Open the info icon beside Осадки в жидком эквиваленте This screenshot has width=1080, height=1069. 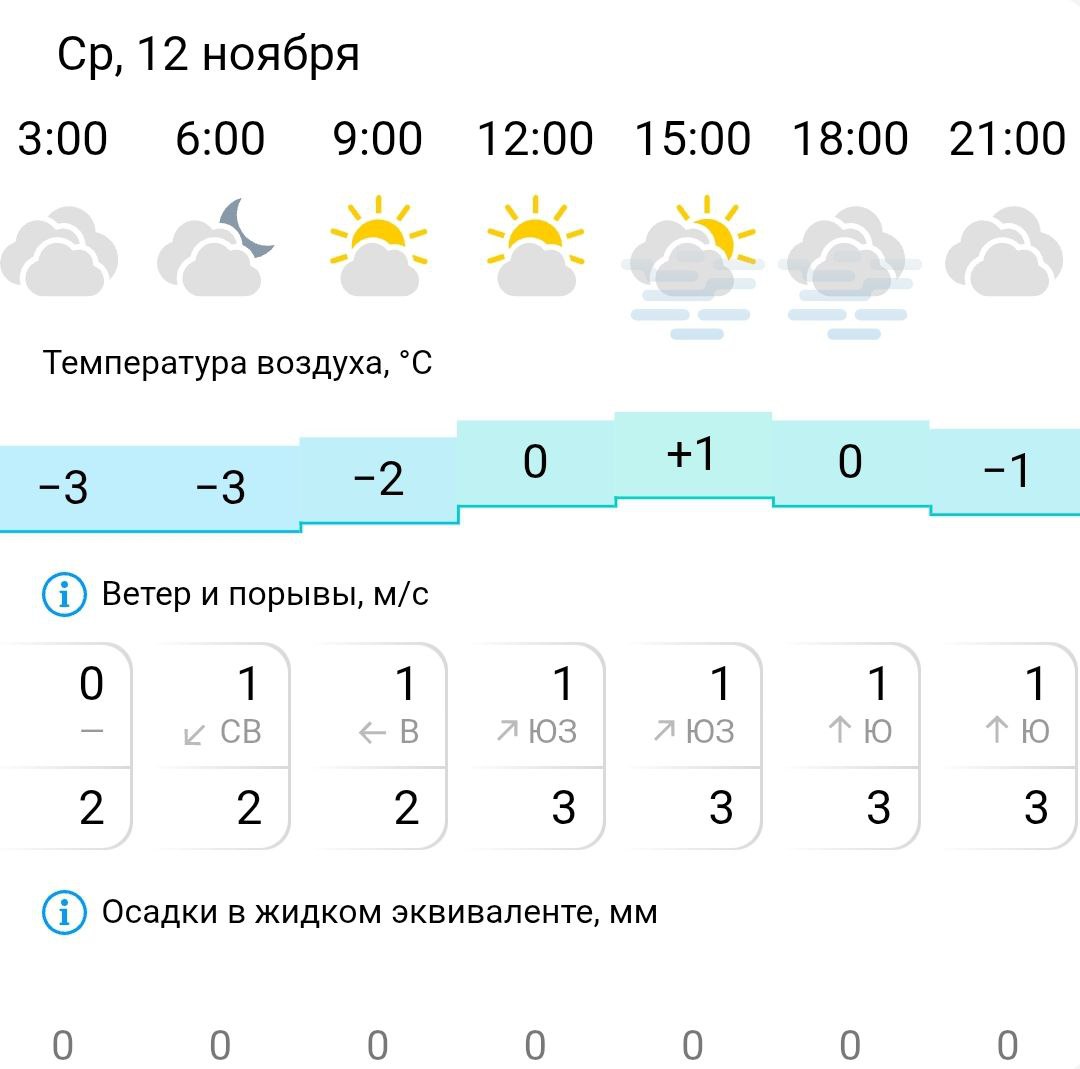coord(64,913)
